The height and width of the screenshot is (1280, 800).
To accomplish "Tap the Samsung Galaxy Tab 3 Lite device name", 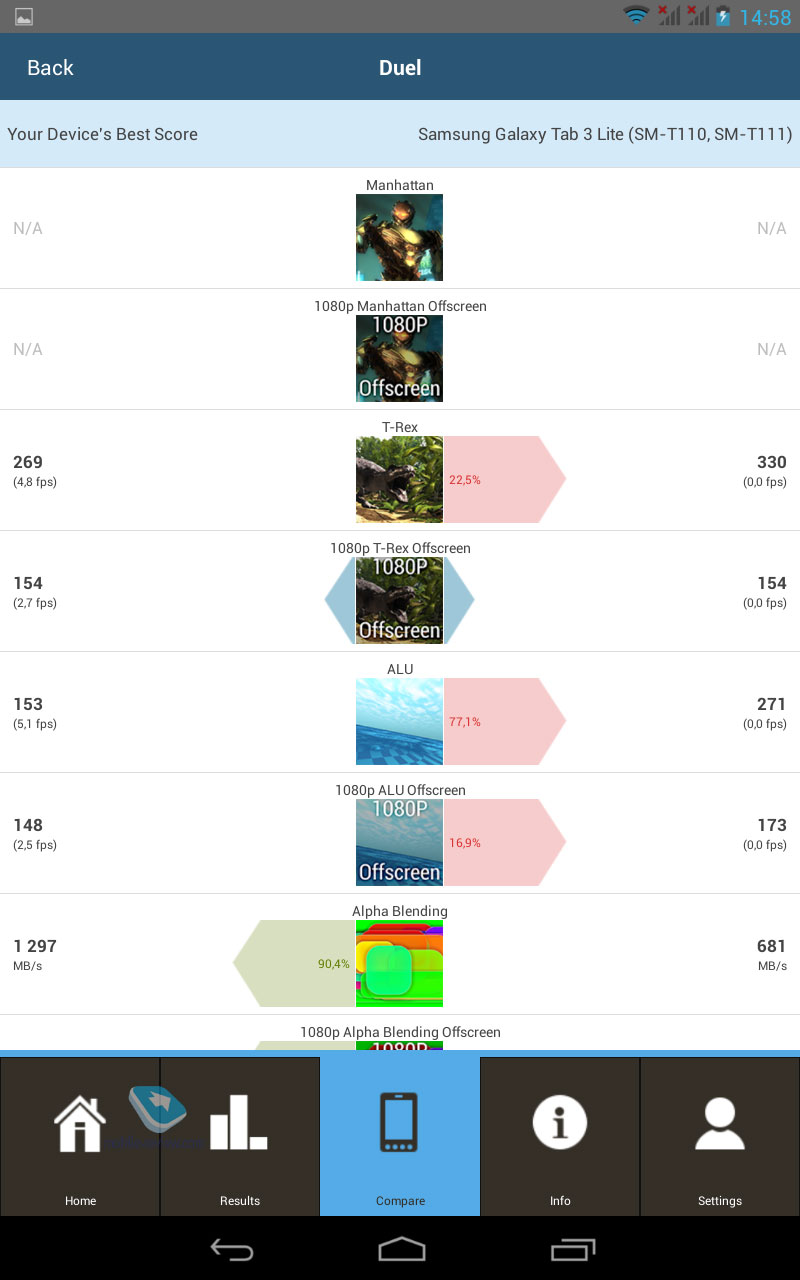I will (605, 134).
